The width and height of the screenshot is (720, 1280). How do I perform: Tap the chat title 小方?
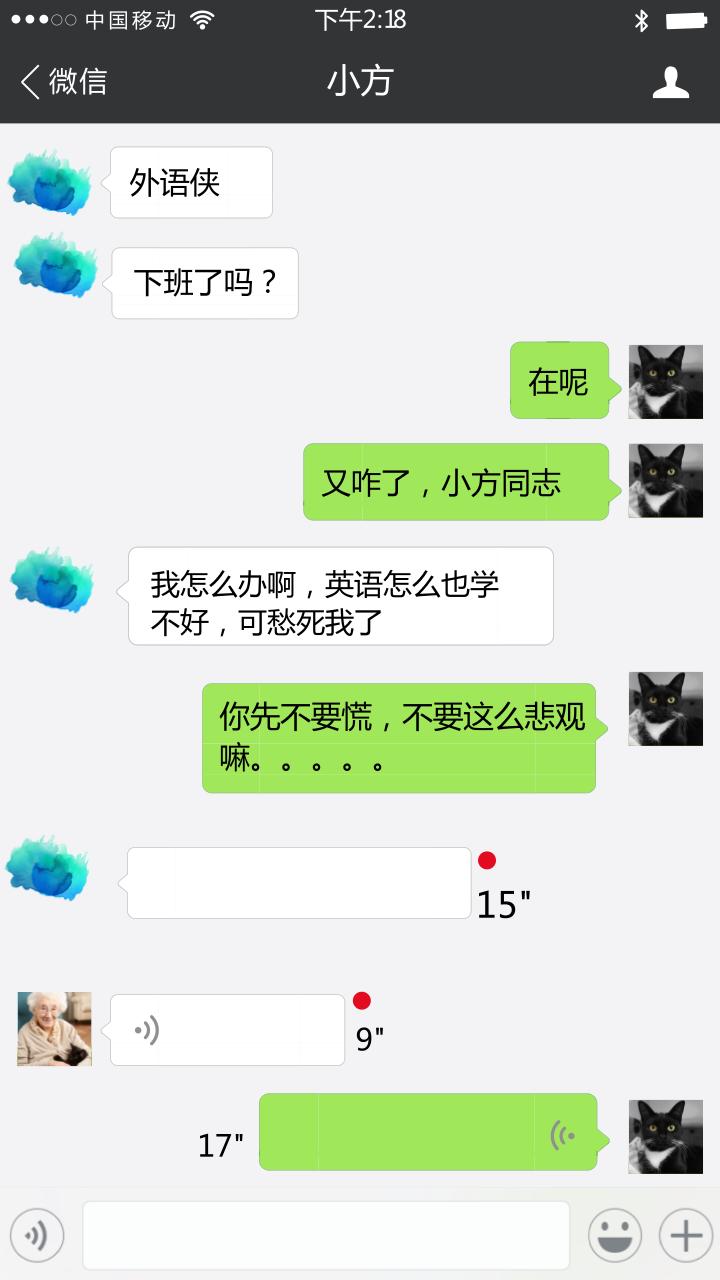(x=360, y=79)
